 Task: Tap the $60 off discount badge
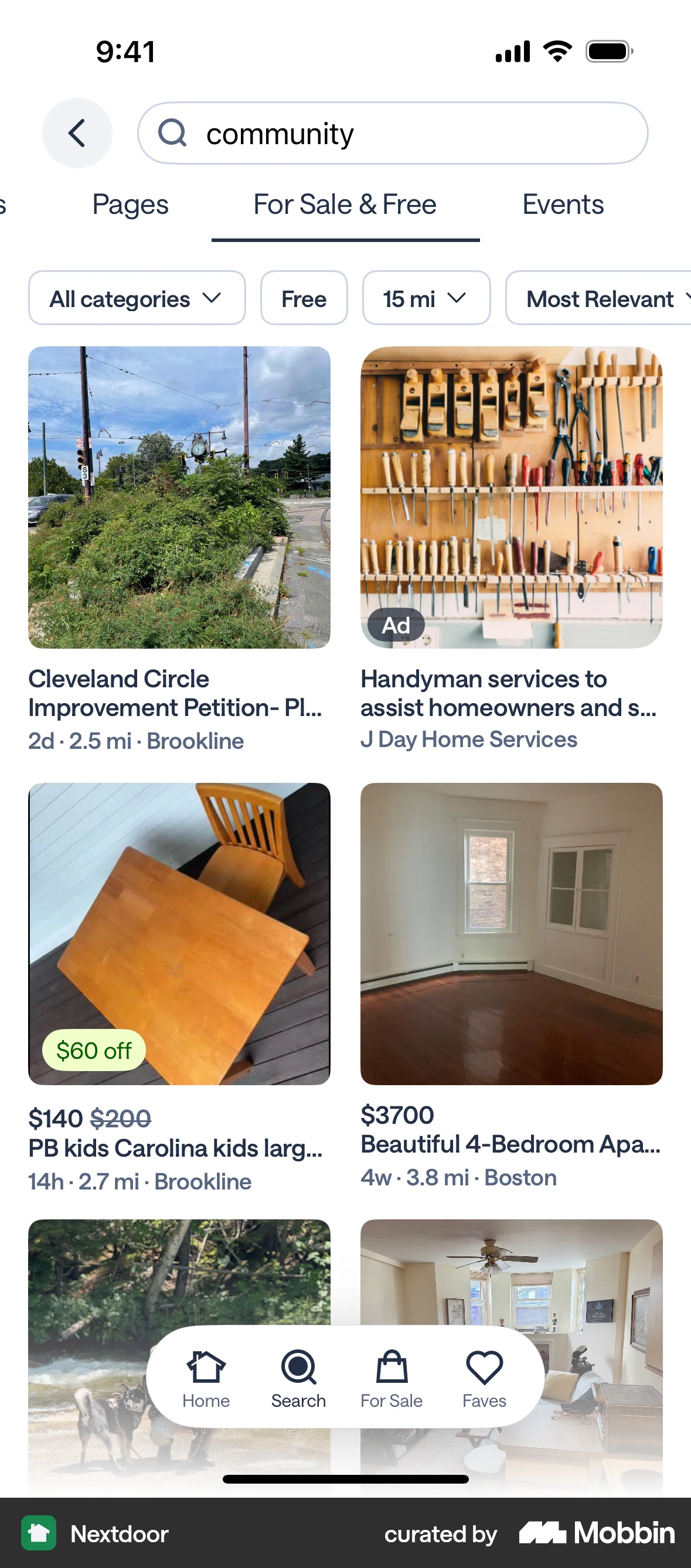tap(93, 1049)
